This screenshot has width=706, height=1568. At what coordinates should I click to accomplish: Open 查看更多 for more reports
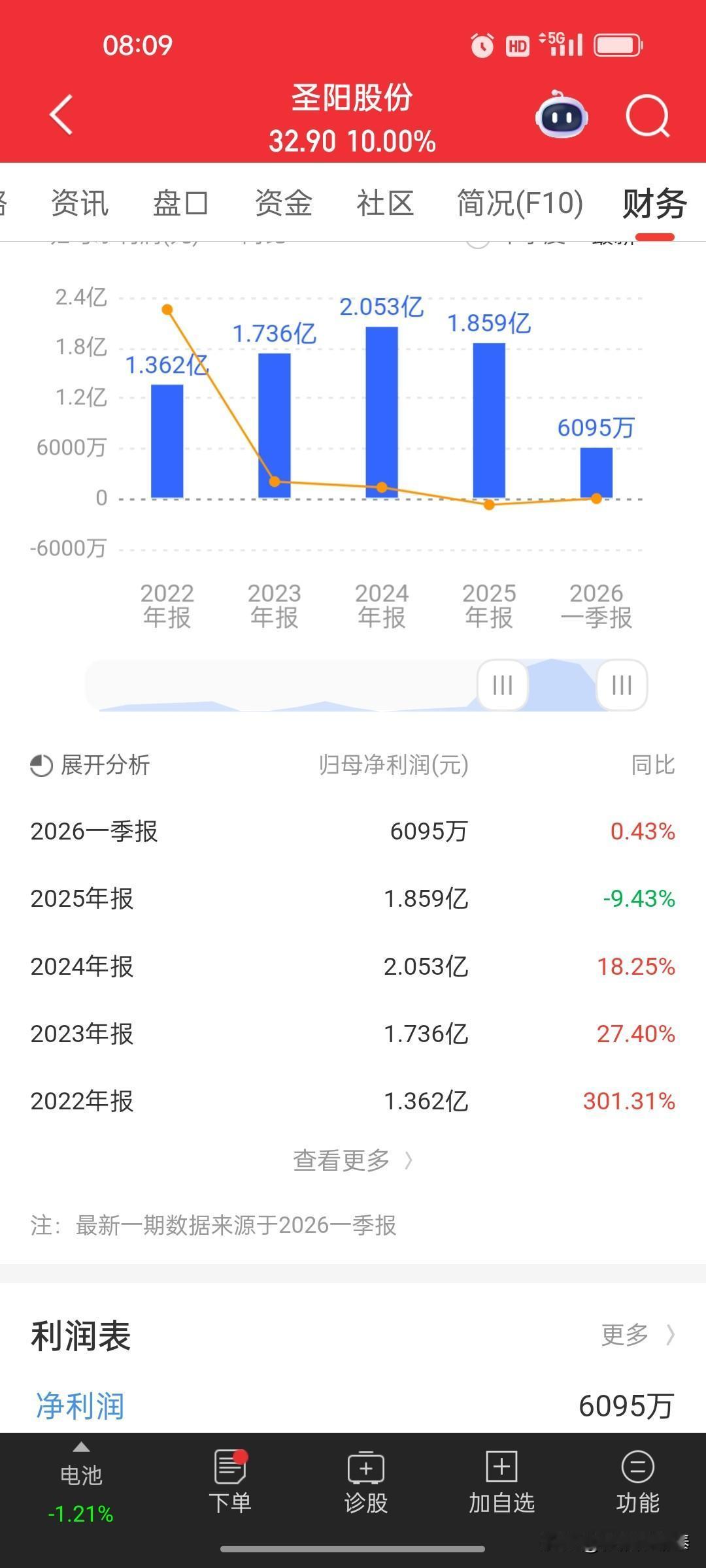click(353, 1161)
